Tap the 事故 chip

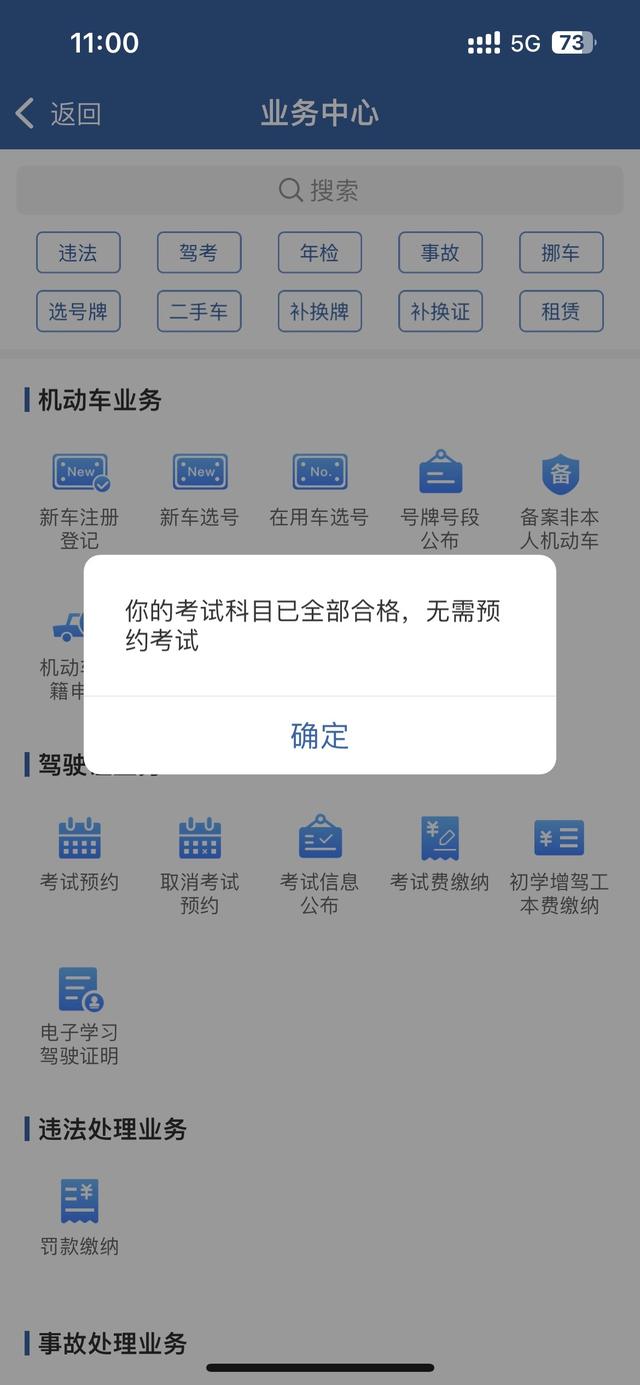click(x=440, y=253)
